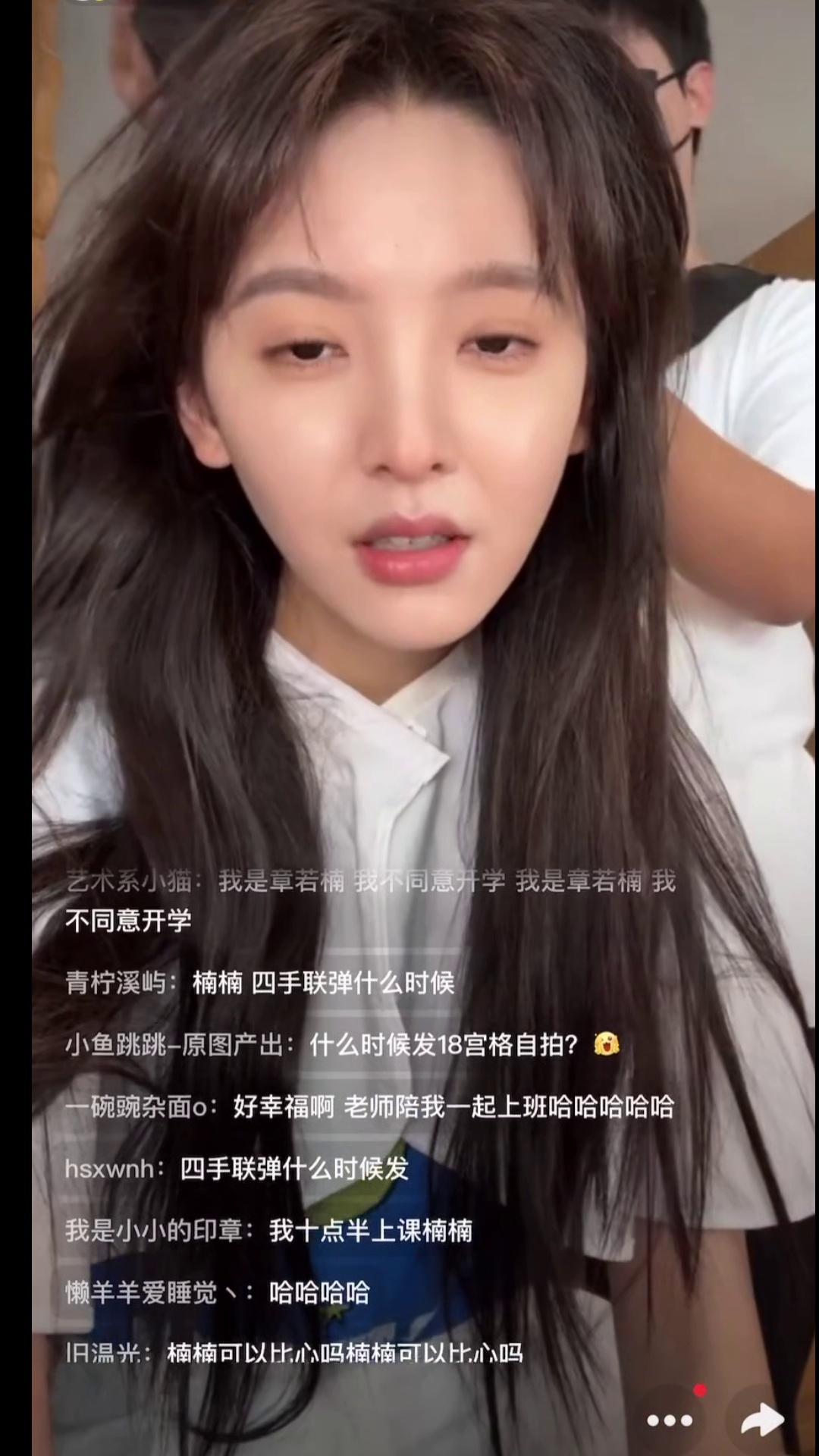Screen dimensions: 819x1456
Task: Tap the comment from 小鱼跳跳-原图产出
Action: tap(341, 1045)
